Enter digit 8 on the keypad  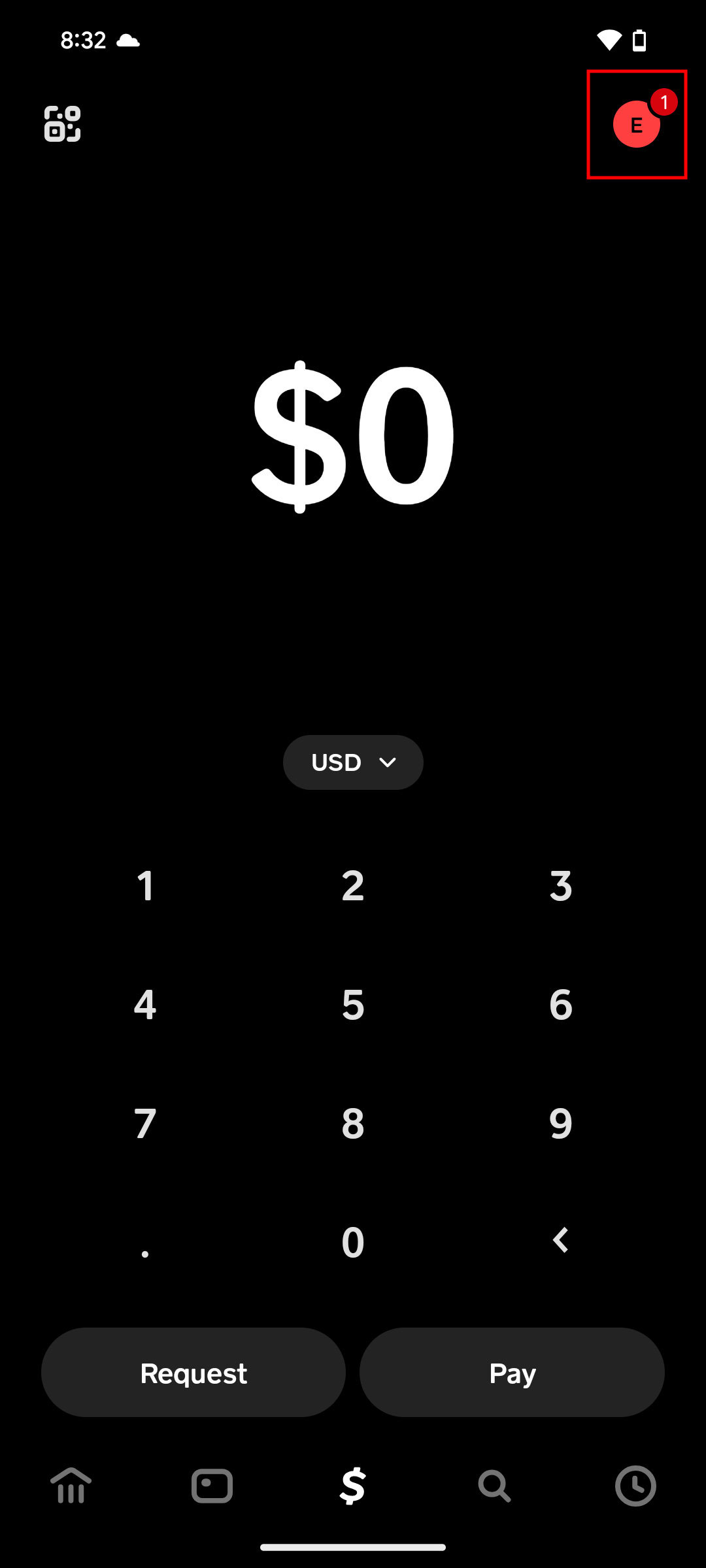pyautogui.click(x=353, y=1124)
